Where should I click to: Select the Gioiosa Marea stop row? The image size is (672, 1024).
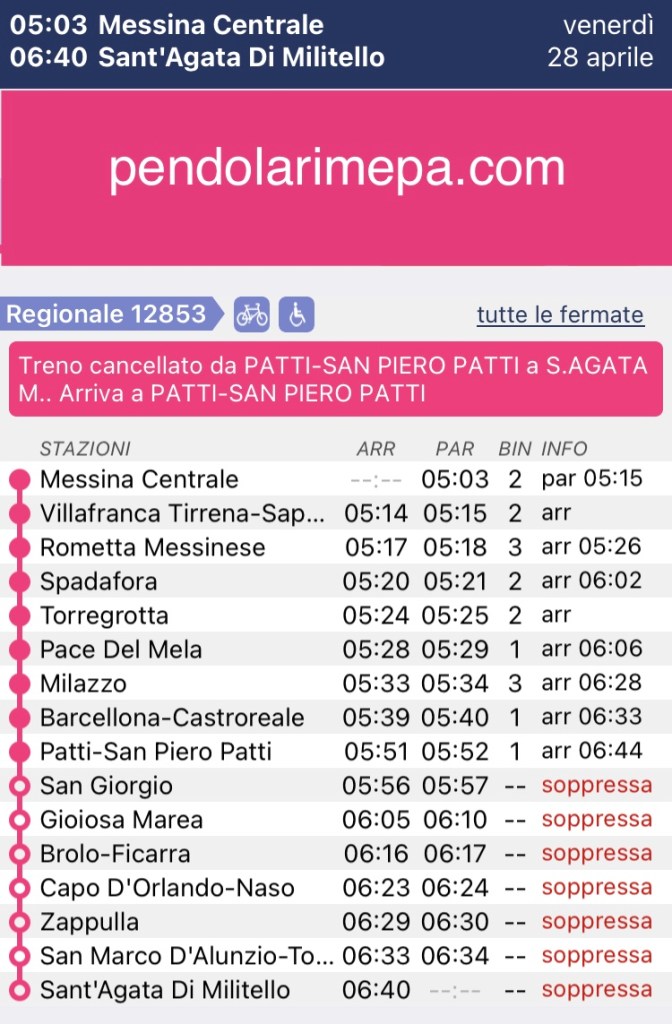tap(121, 820)
